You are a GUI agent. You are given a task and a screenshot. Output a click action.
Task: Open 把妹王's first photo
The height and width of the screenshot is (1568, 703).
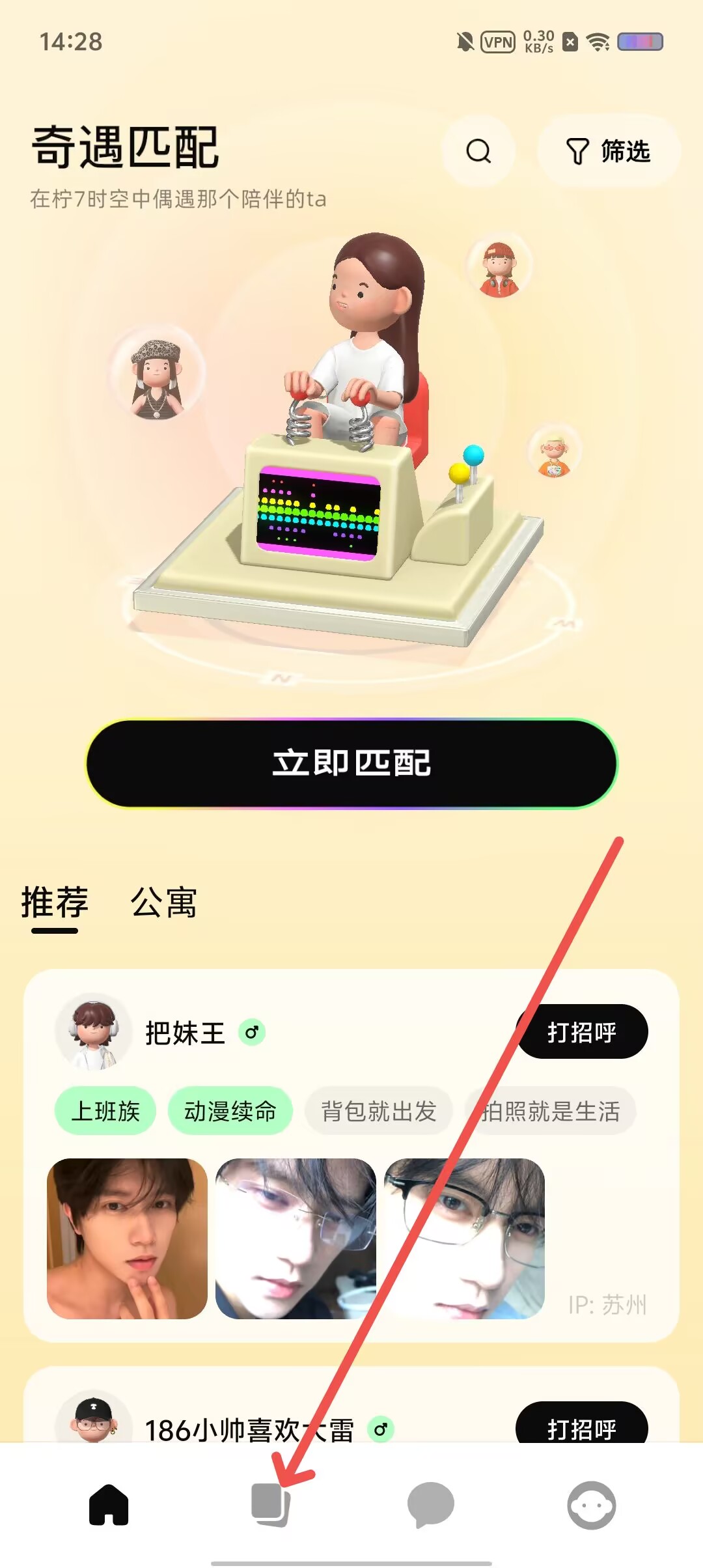click(127, 1239)
